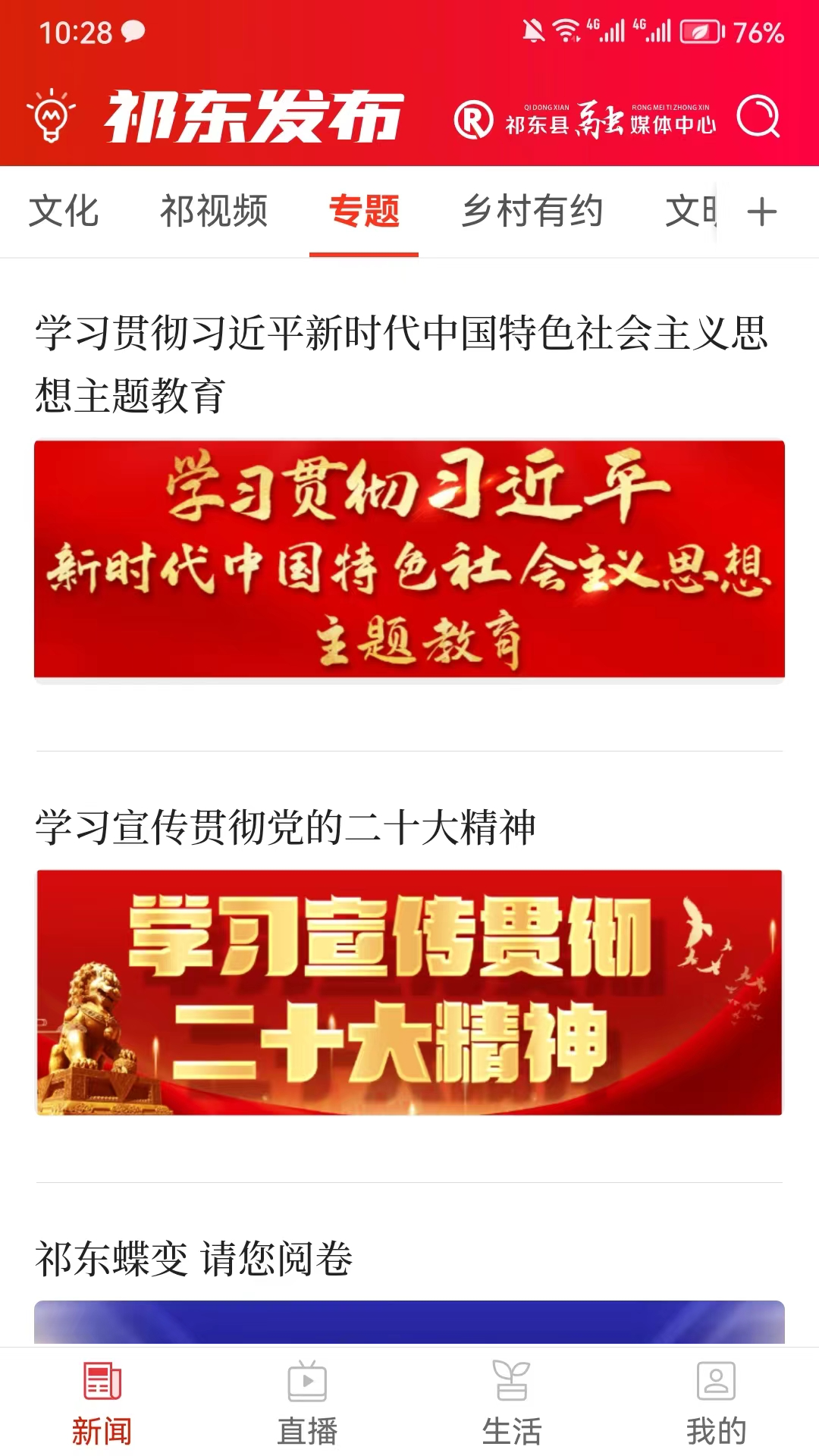
Task: Open the 学习宣传贯彻二十大精神 banner
Action: tap(409, 992)
